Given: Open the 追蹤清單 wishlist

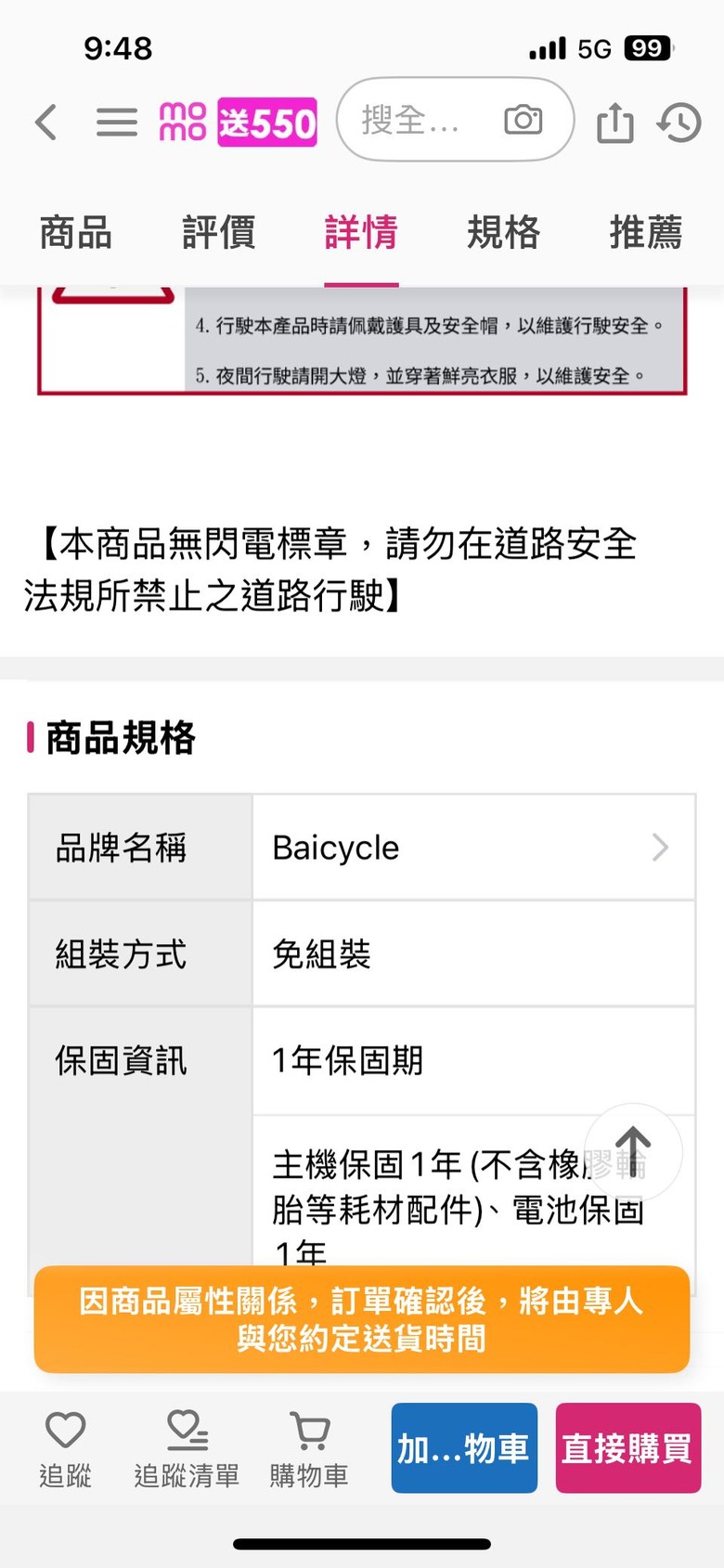Looking at the screenshot, I should click(187, 1448).
